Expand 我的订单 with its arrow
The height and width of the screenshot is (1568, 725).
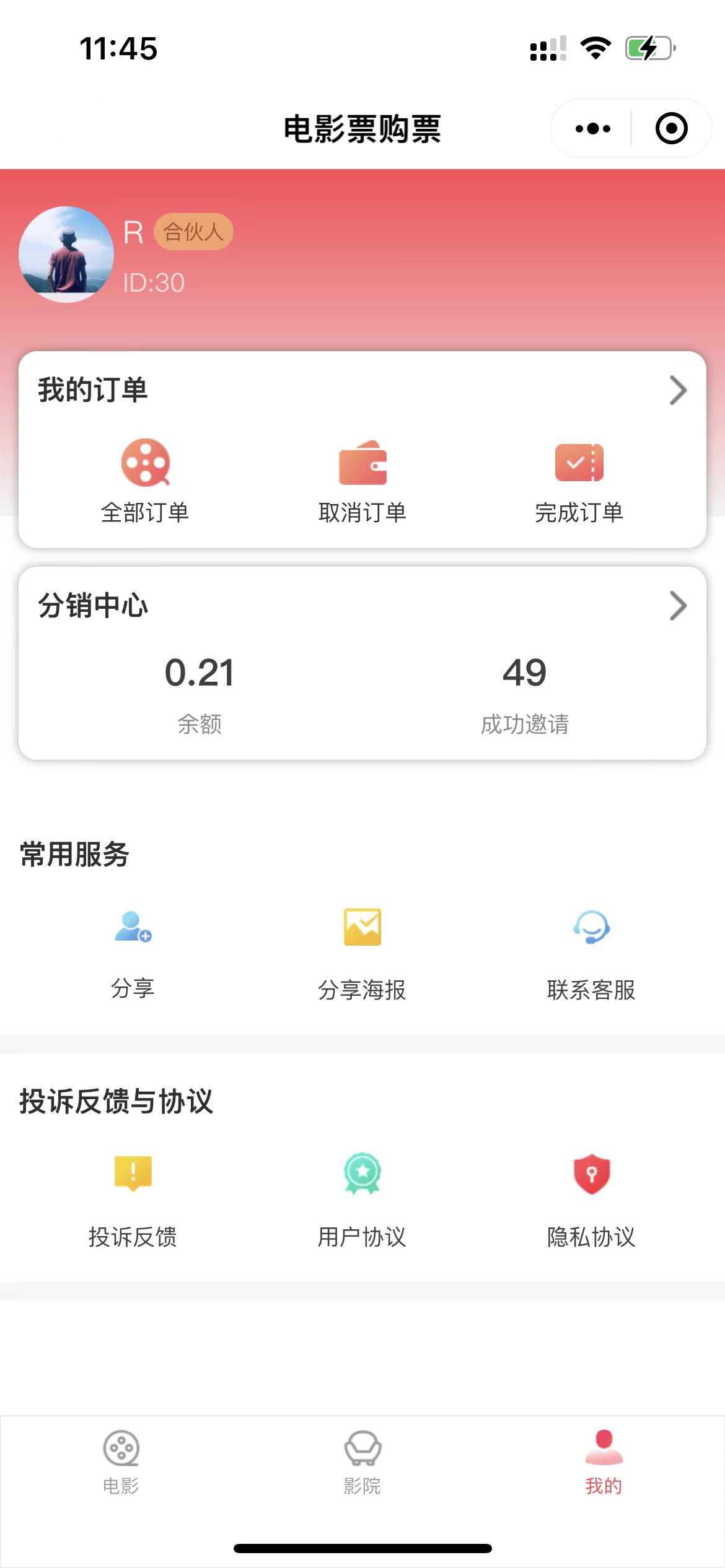tap(678, 390)
